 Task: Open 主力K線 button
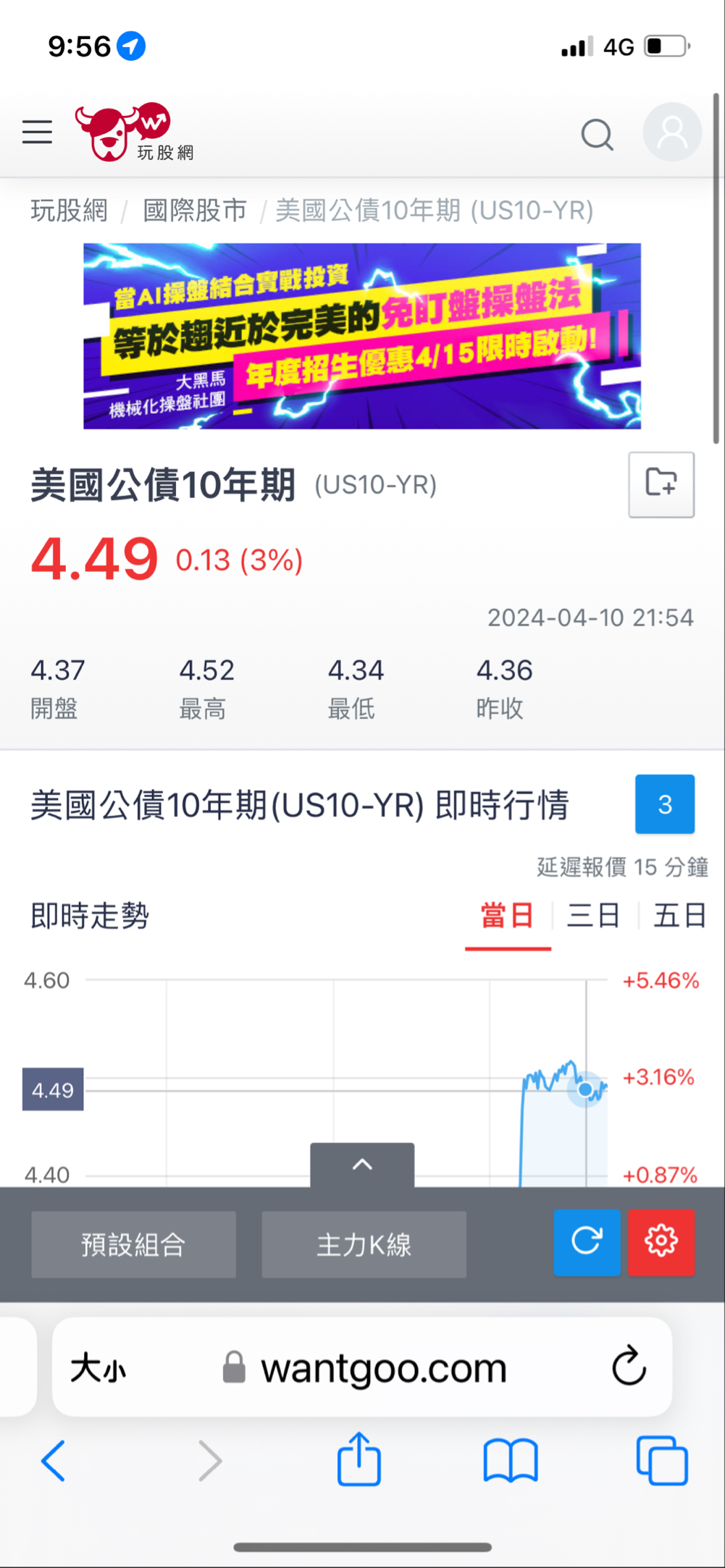pos(364,1244)
